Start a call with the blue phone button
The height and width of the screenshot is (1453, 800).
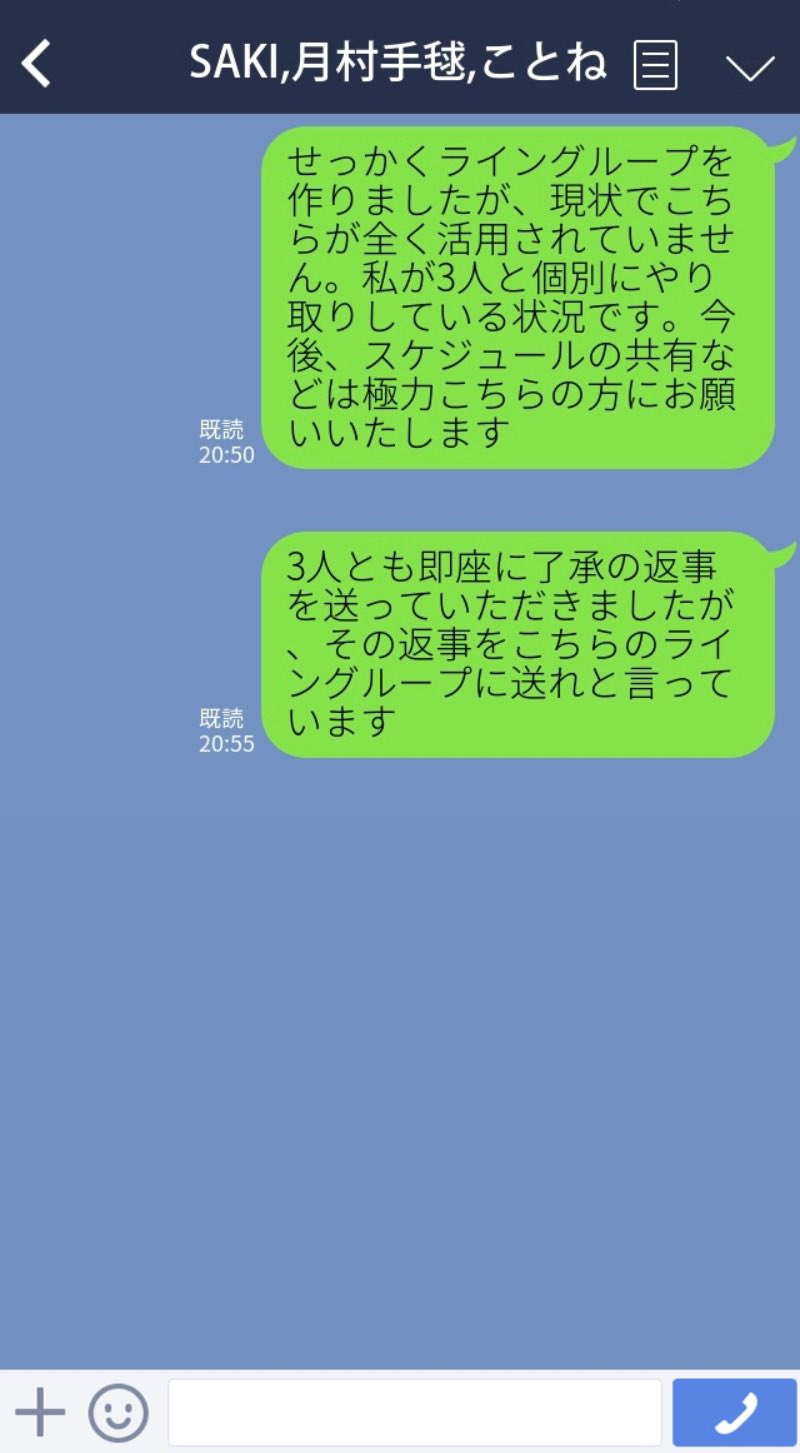(x=735, y=1412)
